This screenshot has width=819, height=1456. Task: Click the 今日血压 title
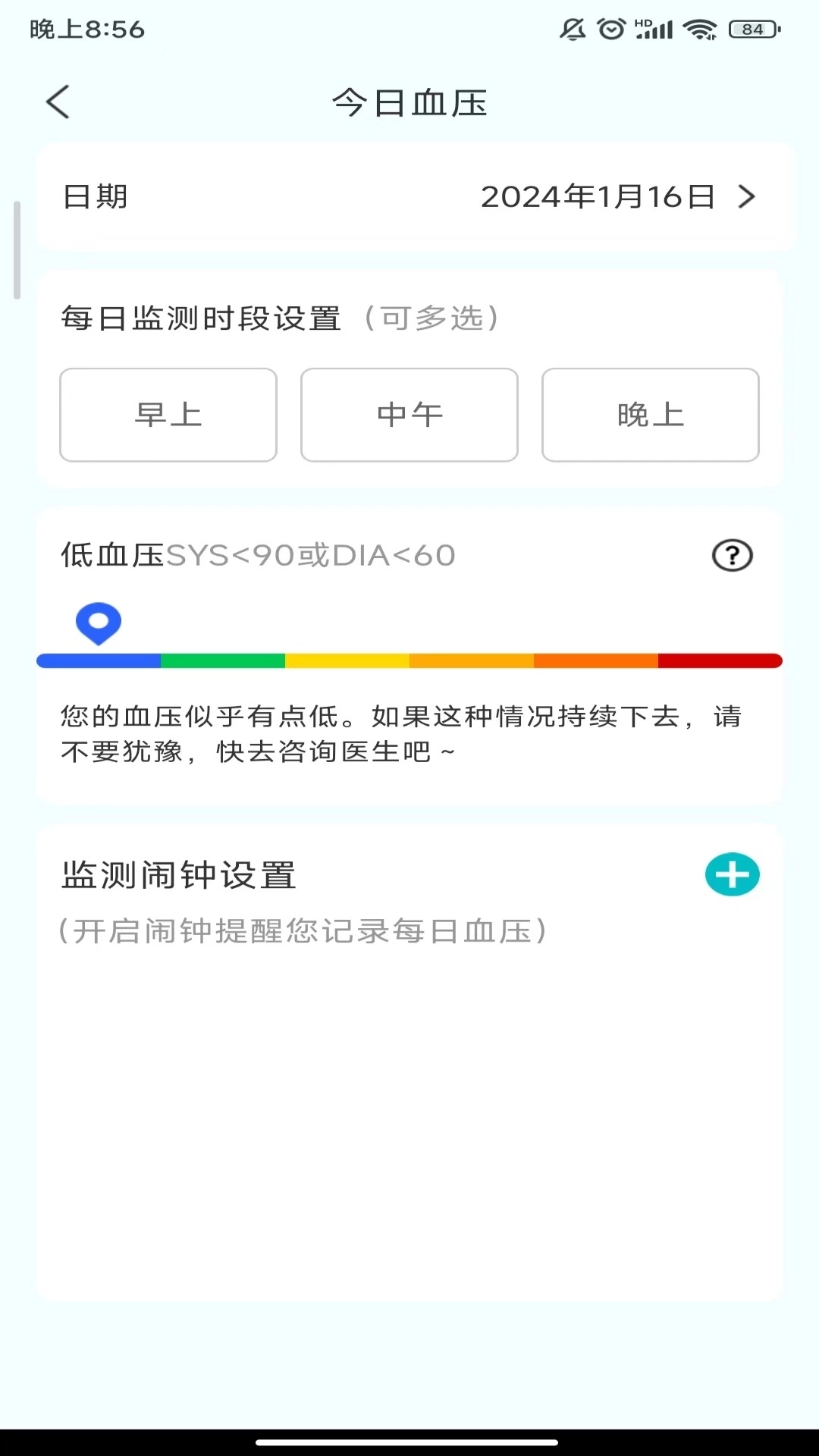tap(409, 103)
